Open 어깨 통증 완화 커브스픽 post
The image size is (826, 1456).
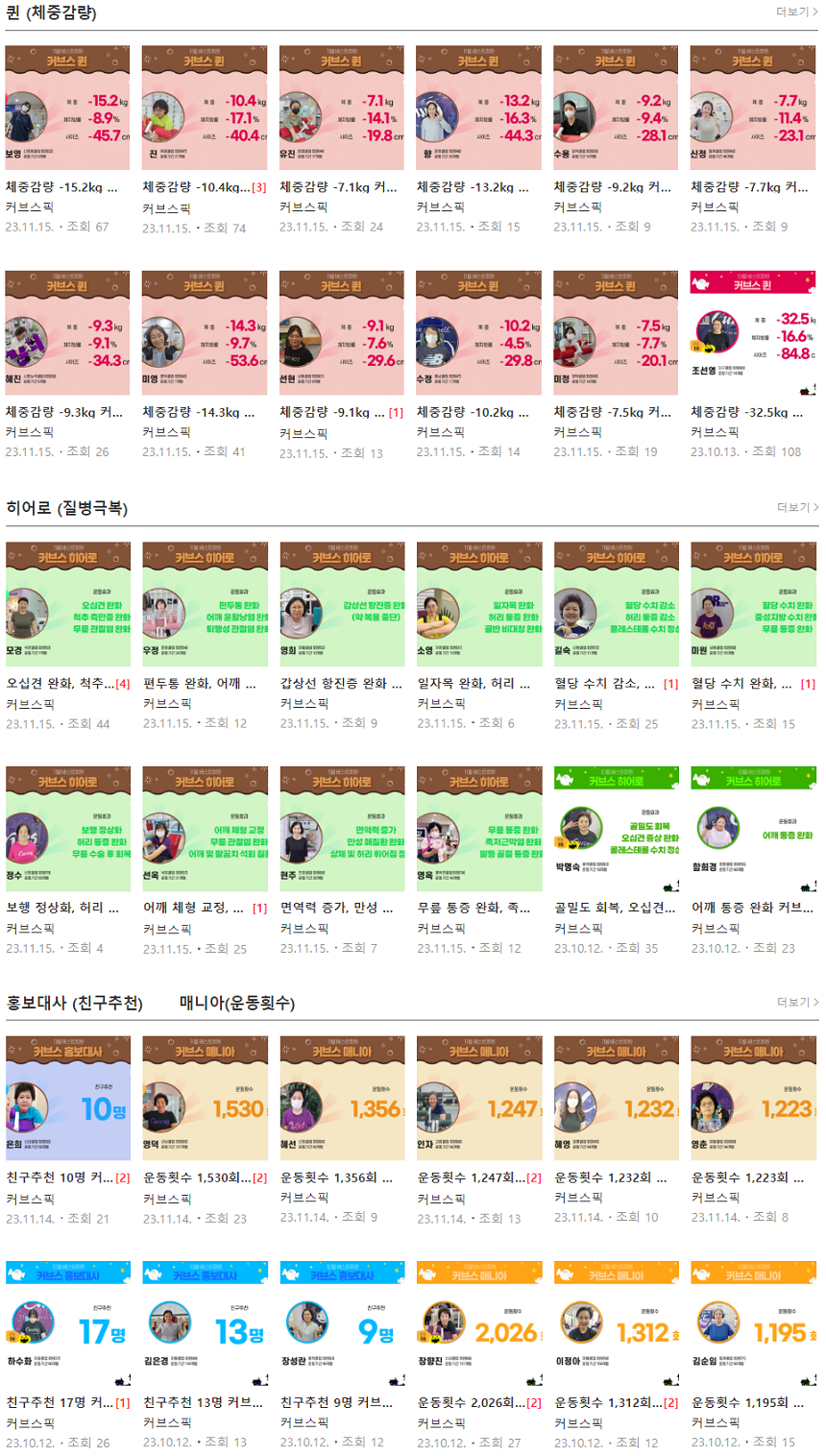(x=747, y=908)
